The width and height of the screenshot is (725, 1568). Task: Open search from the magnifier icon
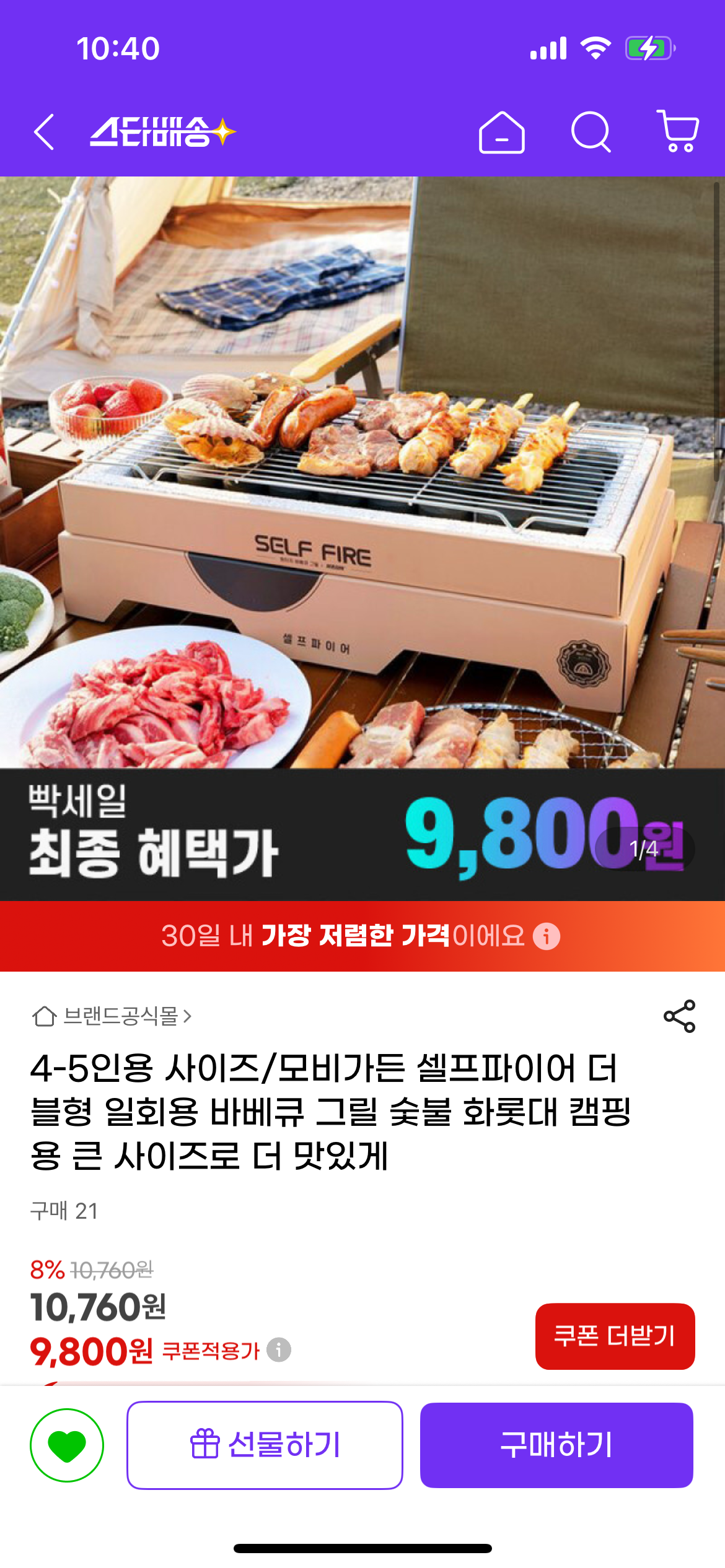click(591, 132)
